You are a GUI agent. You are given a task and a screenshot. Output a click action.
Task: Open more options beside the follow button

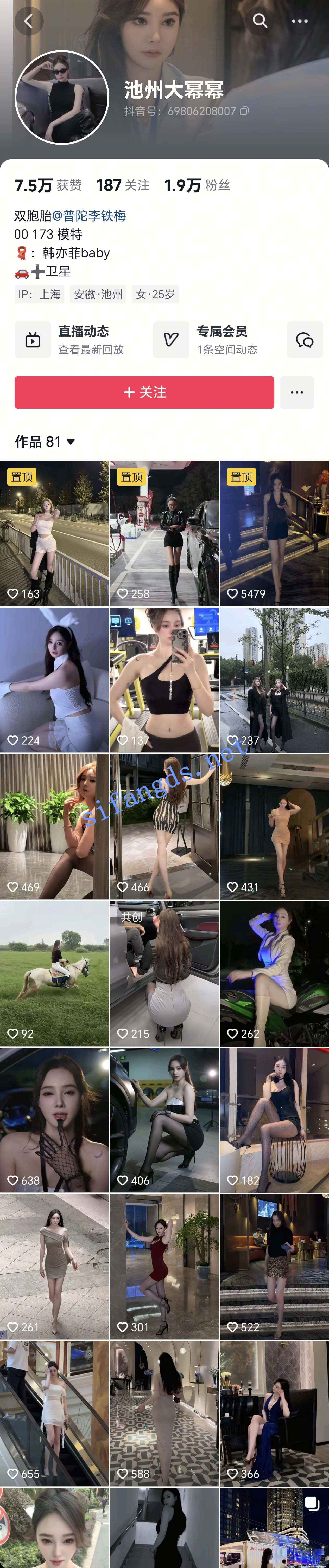[x=297, y=392]
